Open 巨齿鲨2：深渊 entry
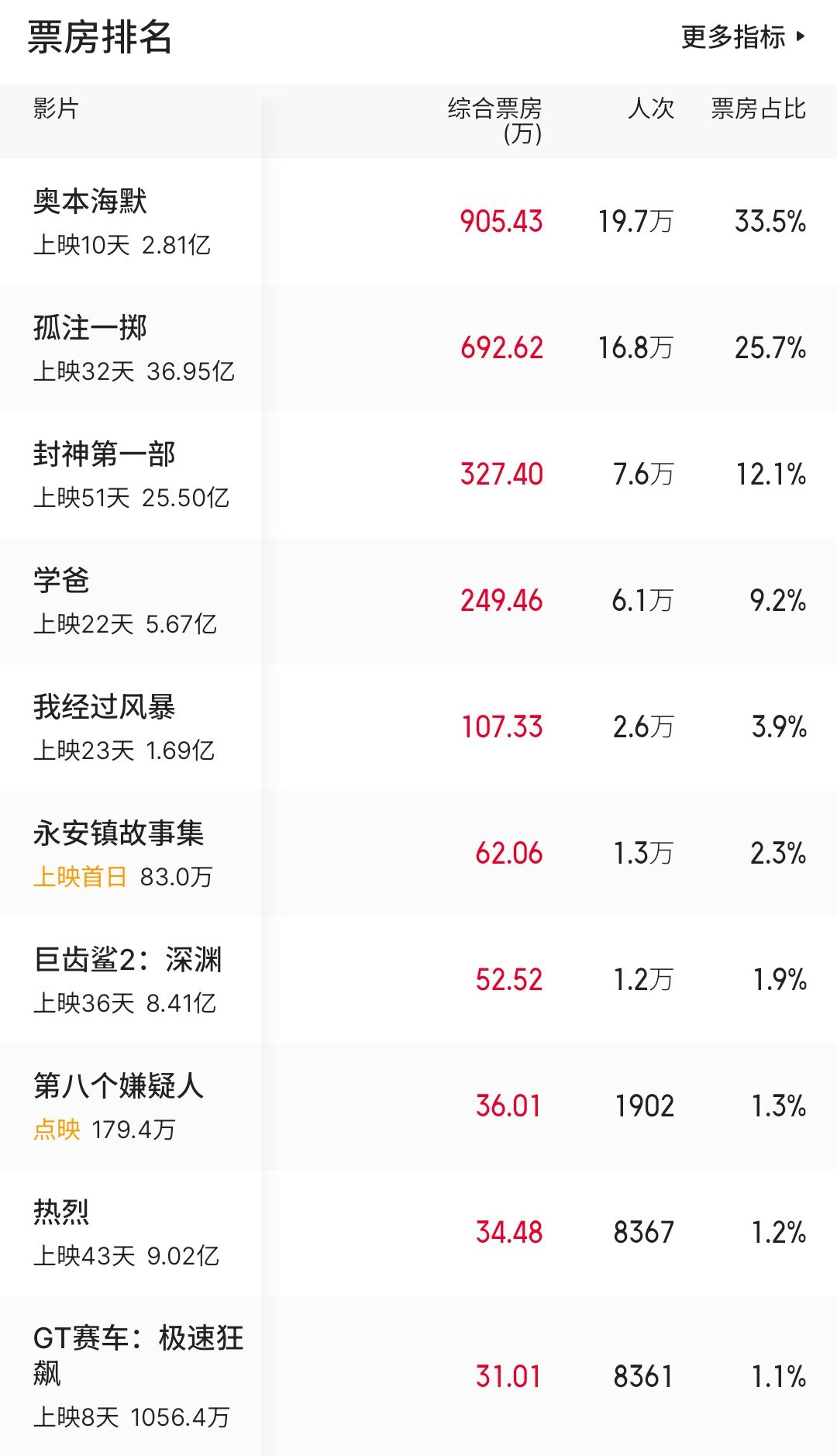Image resolution: width=837 pixels, height=1456 pixels. (418, 980)
